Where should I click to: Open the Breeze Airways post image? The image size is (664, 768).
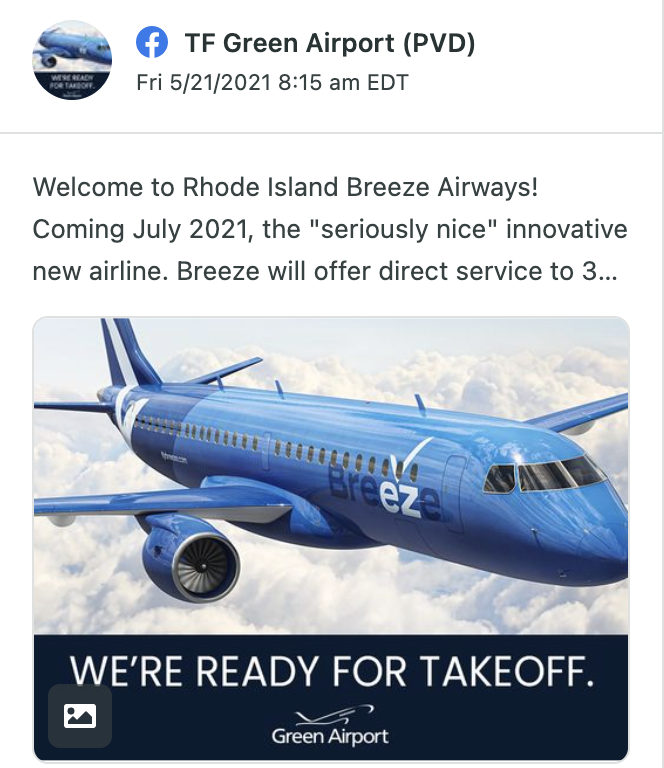point(330,480)
